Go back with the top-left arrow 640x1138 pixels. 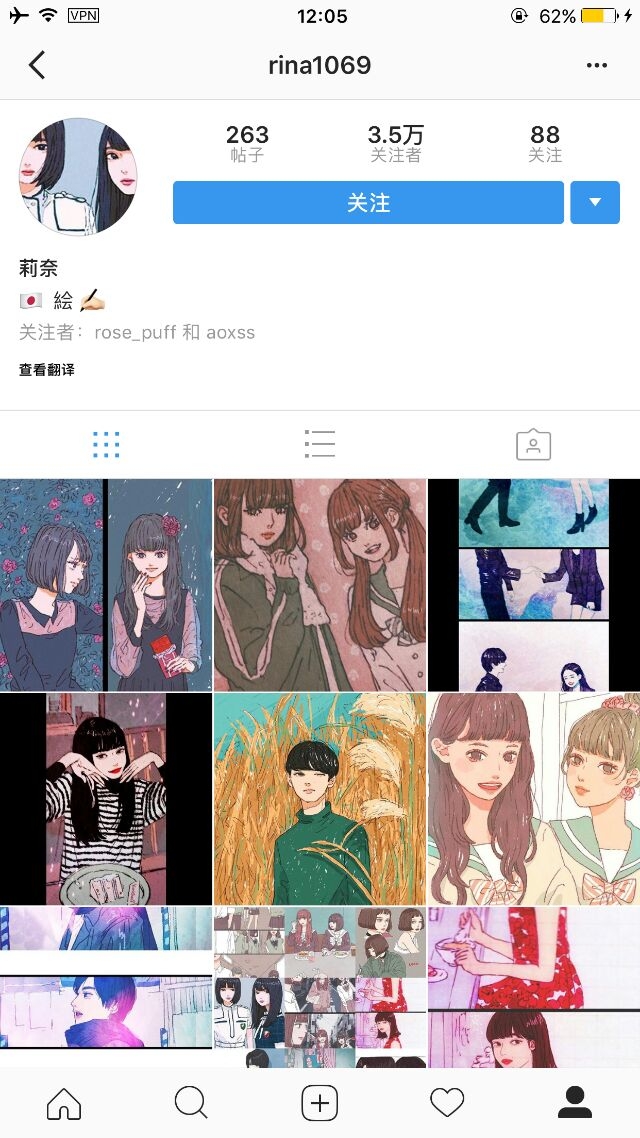point(37,65)
